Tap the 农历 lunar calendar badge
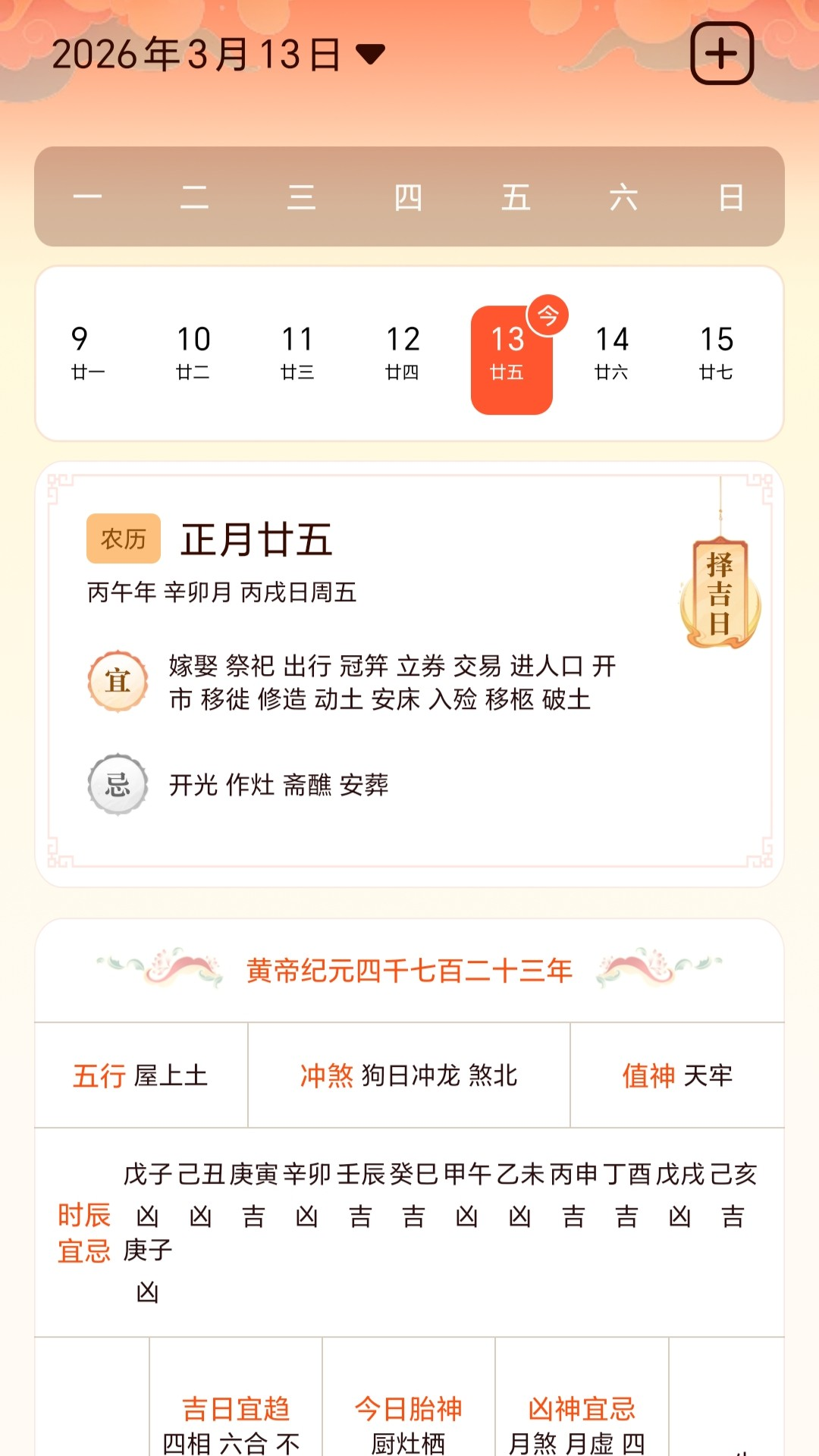Viewport: 819px width, 1456px height. [x=123, y=538]
